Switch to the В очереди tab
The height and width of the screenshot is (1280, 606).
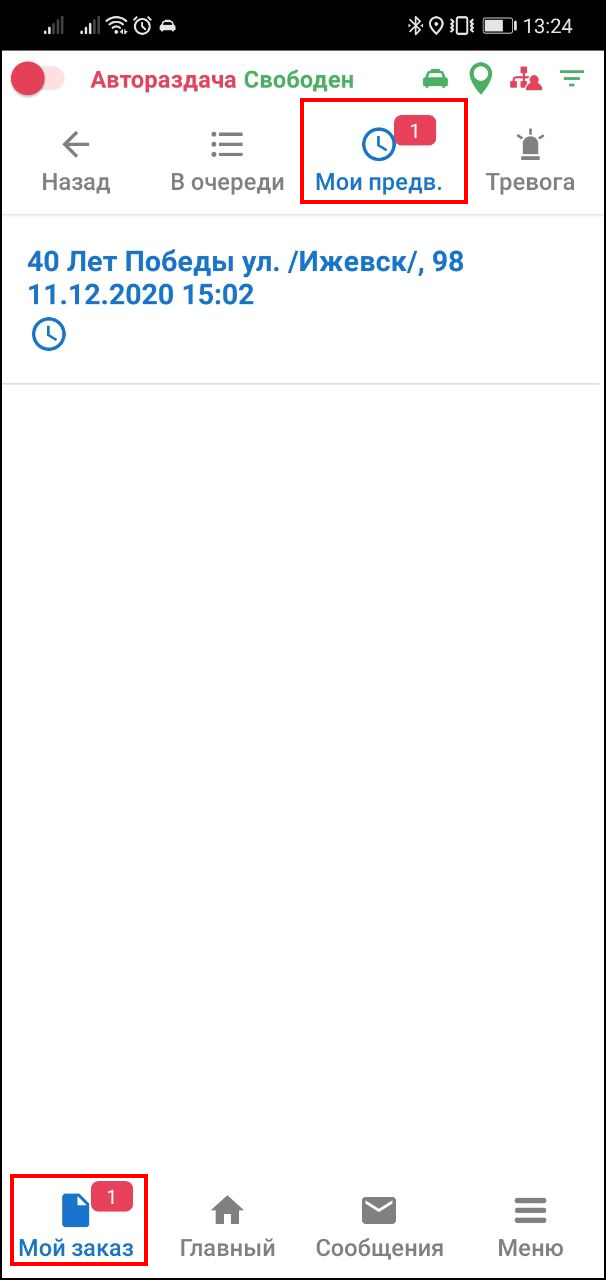coord(227,161)
